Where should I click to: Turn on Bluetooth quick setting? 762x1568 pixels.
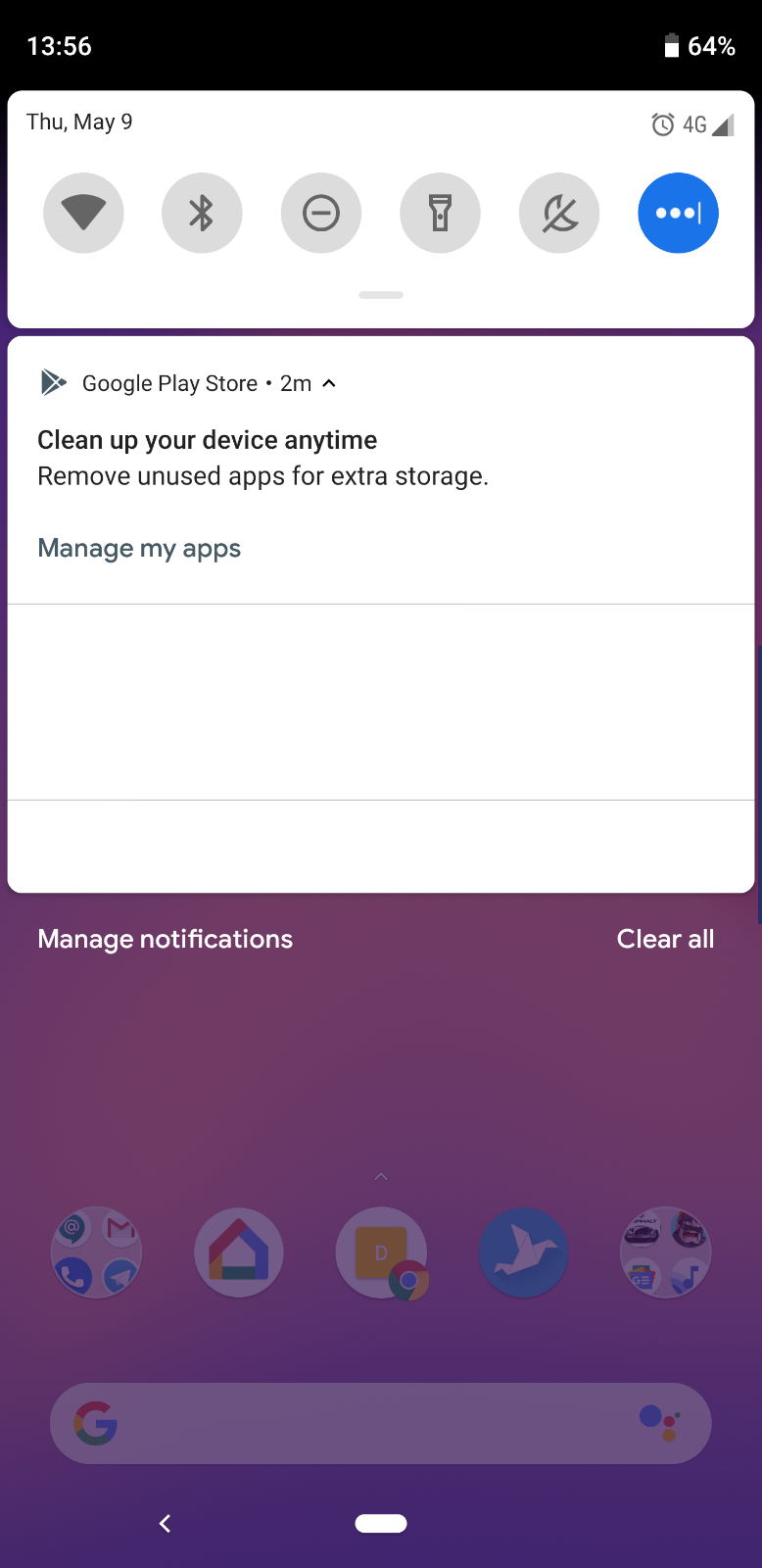(202, 213)
